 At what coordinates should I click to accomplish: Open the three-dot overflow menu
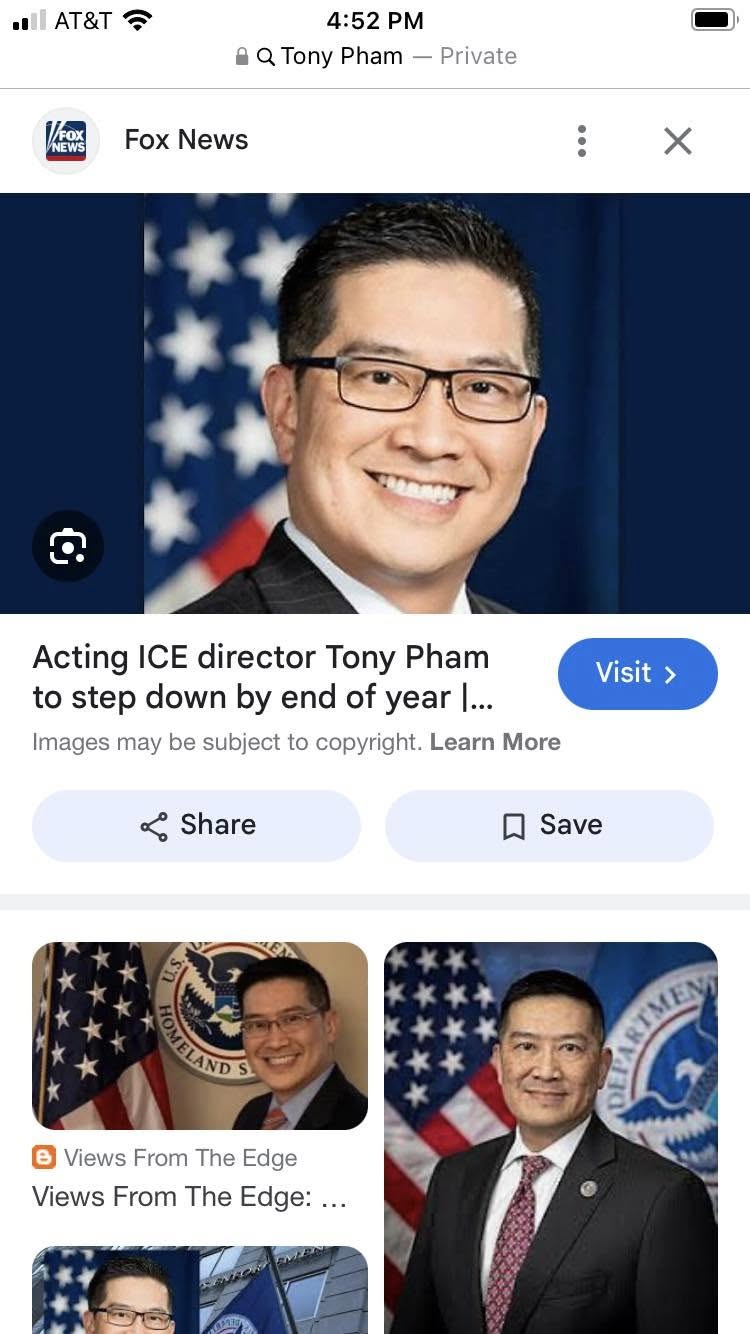click(x=581, y=141)
